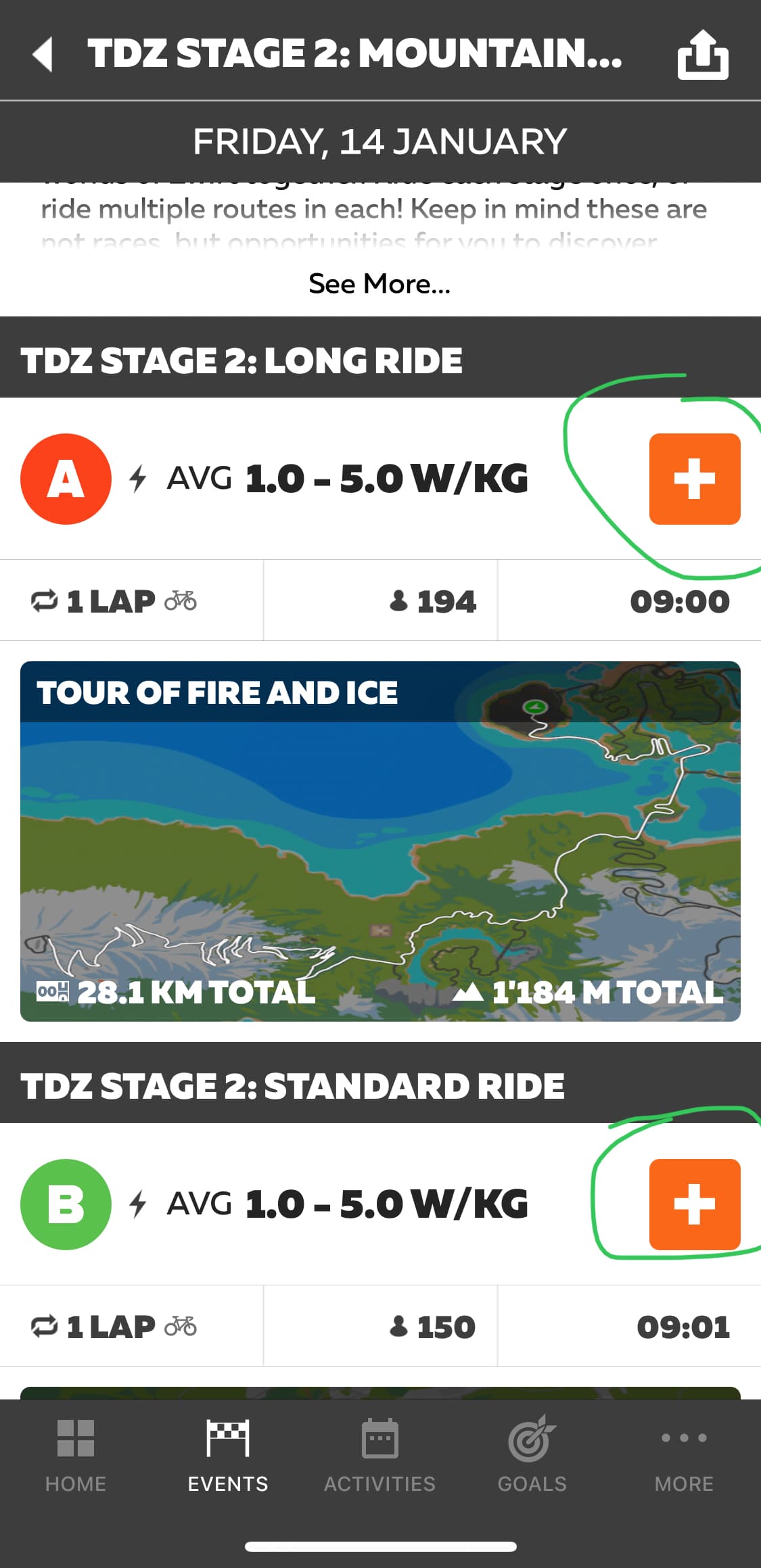Join the Standard Ride group B
761x1568 pixels.
[x=695, y=1204]
